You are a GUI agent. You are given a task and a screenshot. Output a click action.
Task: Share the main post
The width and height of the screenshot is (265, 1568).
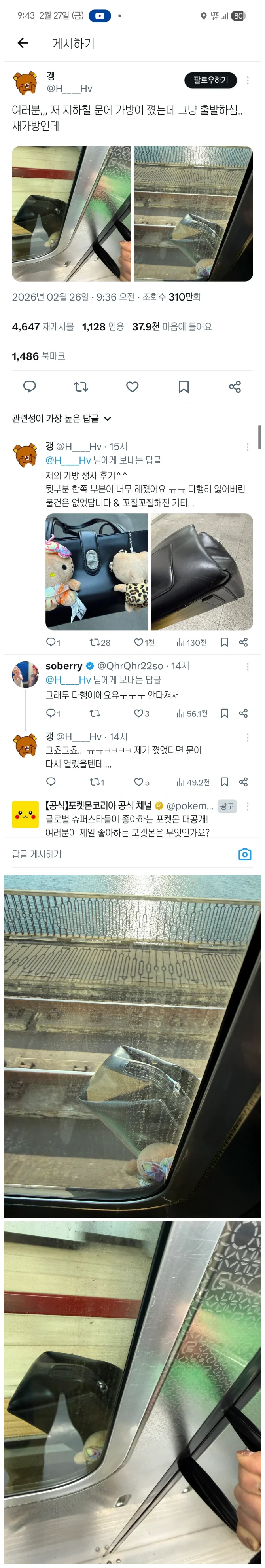coord(235,386)
